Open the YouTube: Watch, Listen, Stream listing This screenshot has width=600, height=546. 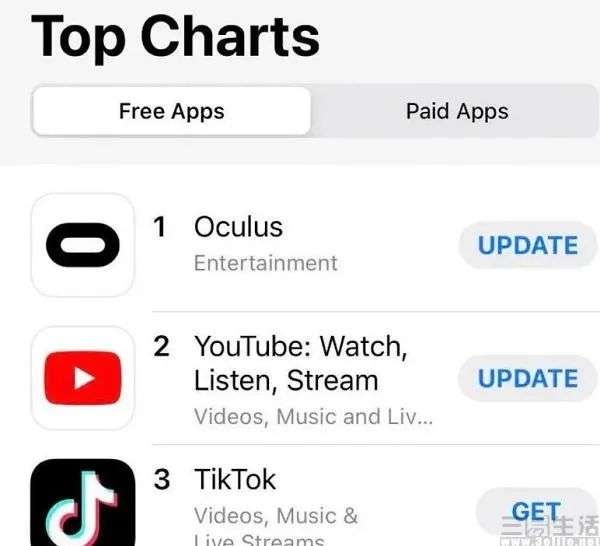300,363
